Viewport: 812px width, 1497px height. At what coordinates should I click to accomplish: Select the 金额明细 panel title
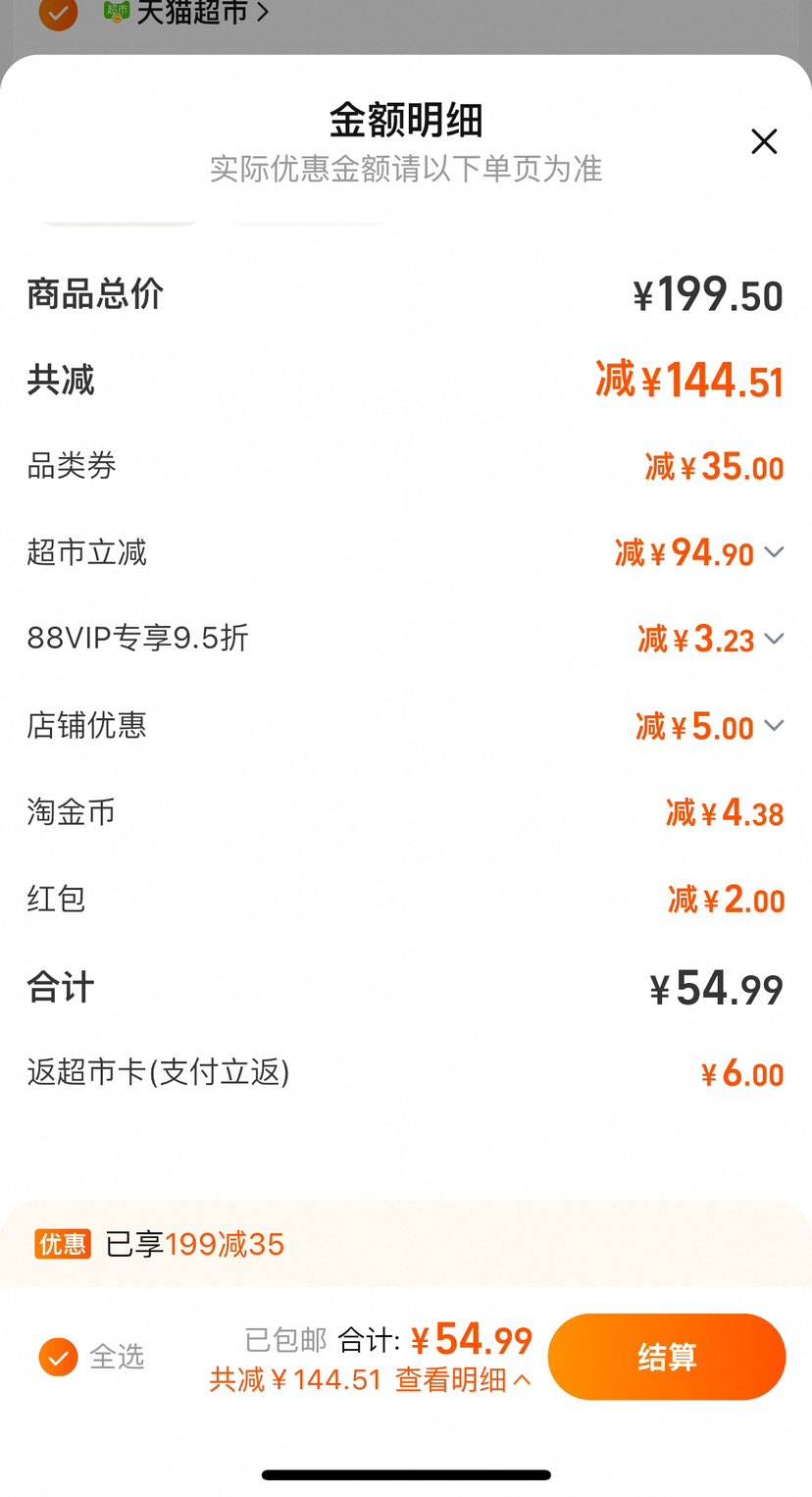406,120
